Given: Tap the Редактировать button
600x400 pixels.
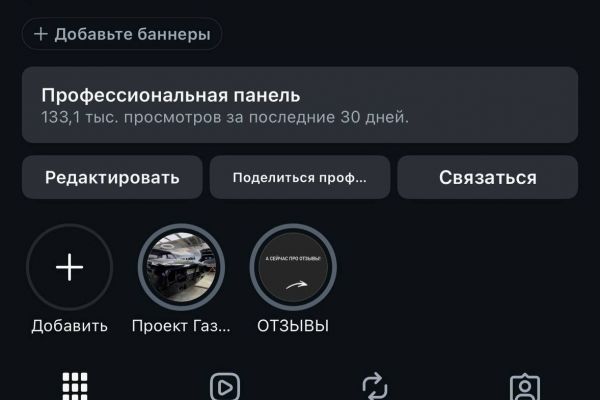Looking at the screenshot, I should (x=112, y=178).
